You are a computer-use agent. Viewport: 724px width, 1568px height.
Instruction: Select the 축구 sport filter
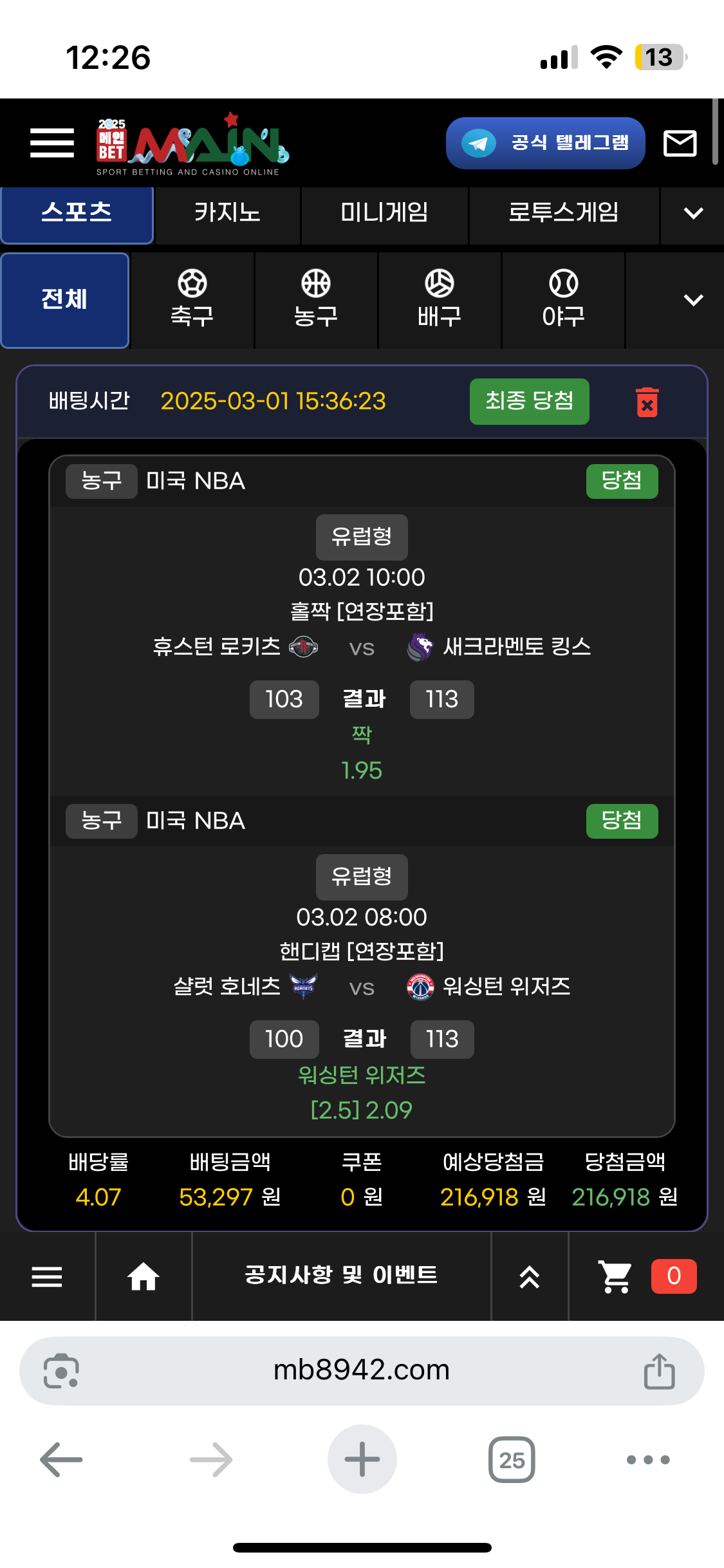(192, 300)
